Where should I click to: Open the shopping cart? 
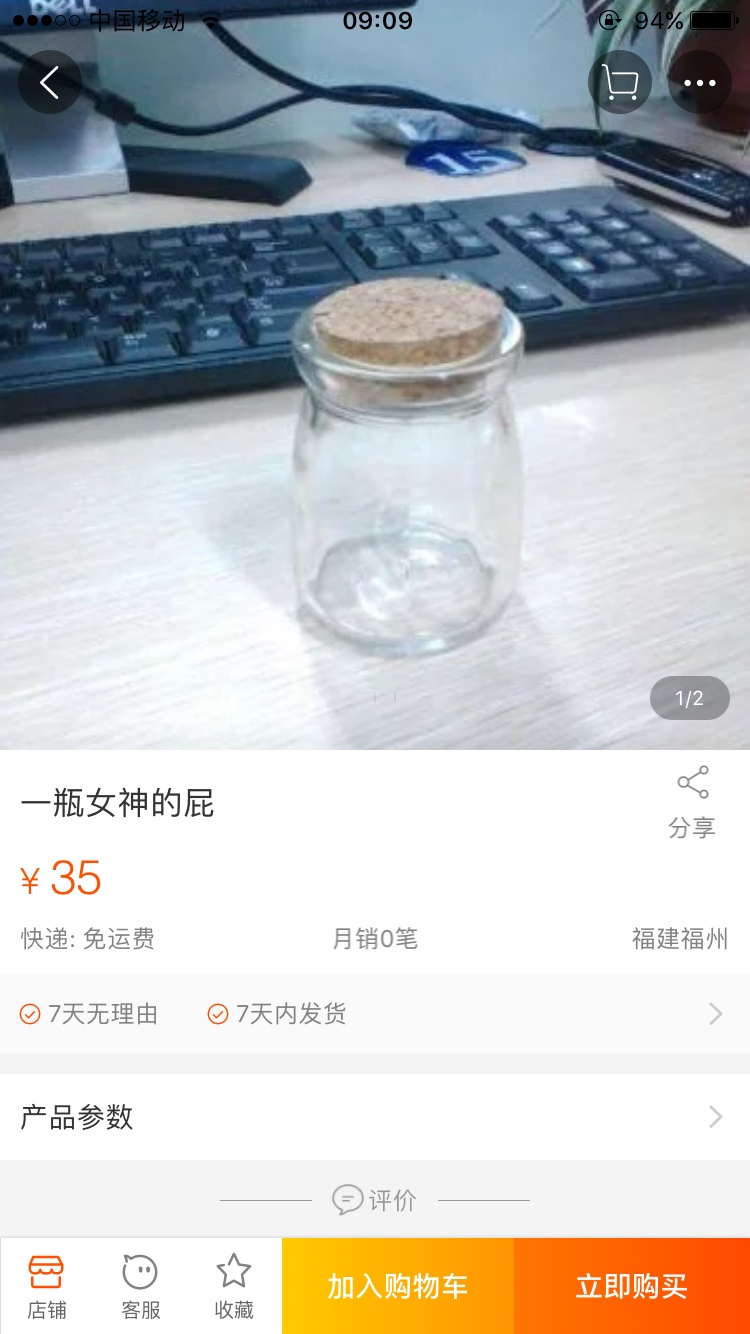620,82
